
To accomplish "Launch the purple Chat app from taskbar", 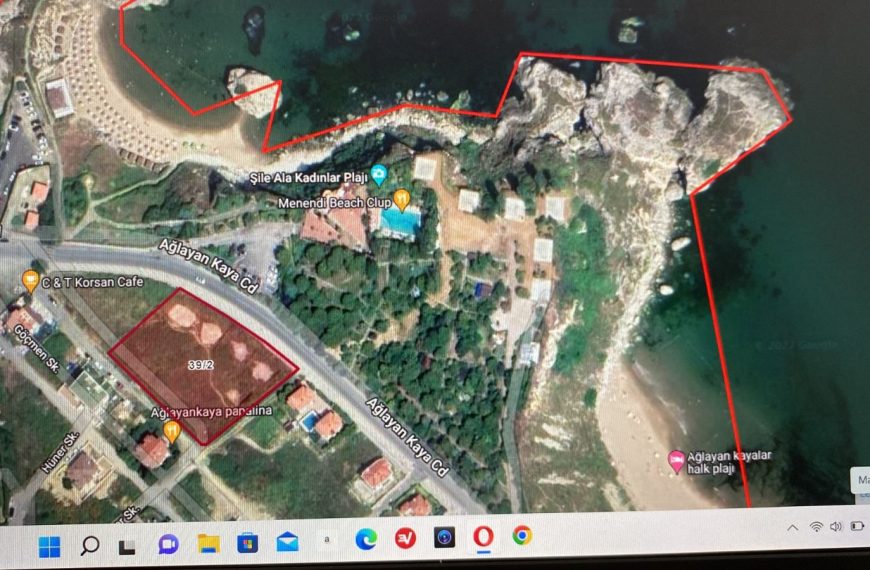I will click(168, 544).
